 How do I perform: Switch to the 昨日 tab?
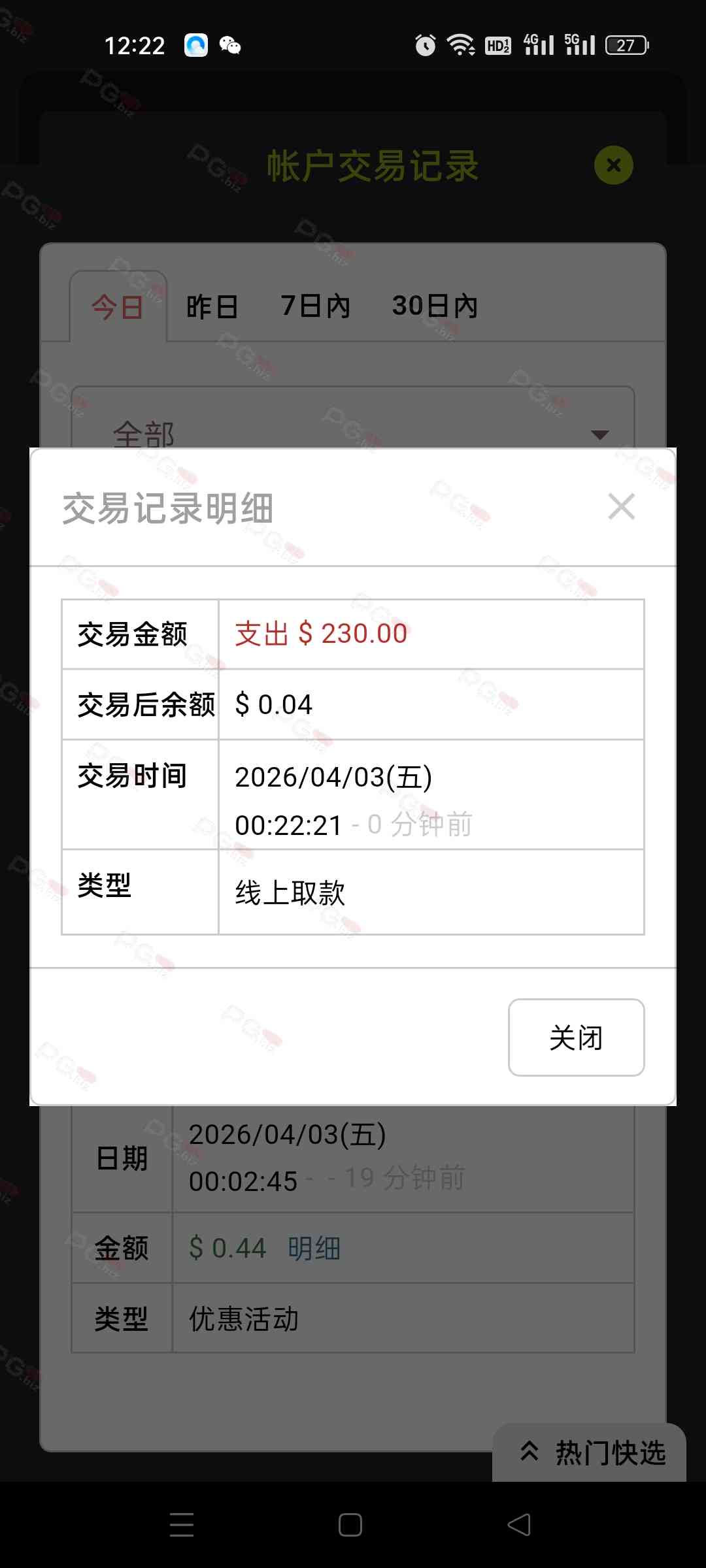[x=212, y=306]
